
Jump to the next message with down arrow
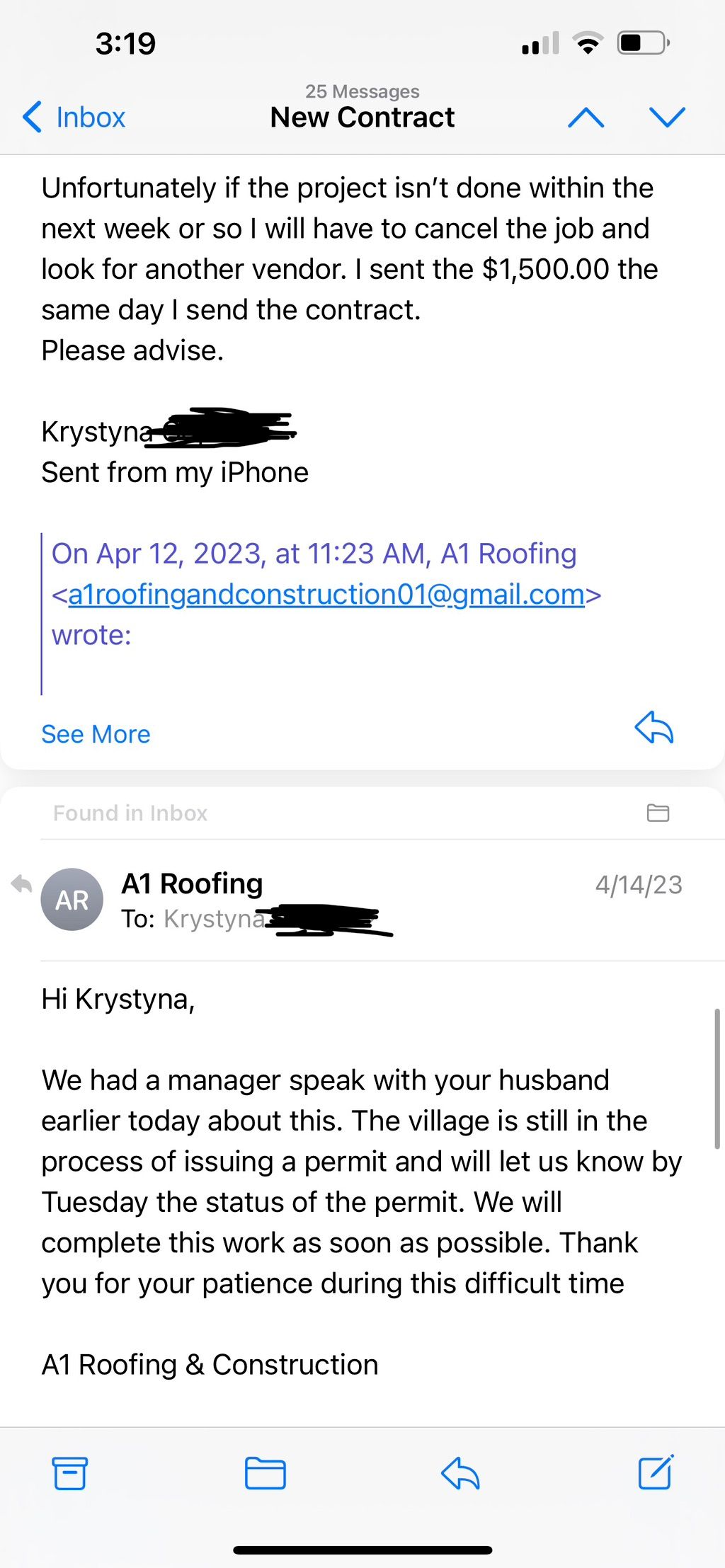click(x=668, y=117)
